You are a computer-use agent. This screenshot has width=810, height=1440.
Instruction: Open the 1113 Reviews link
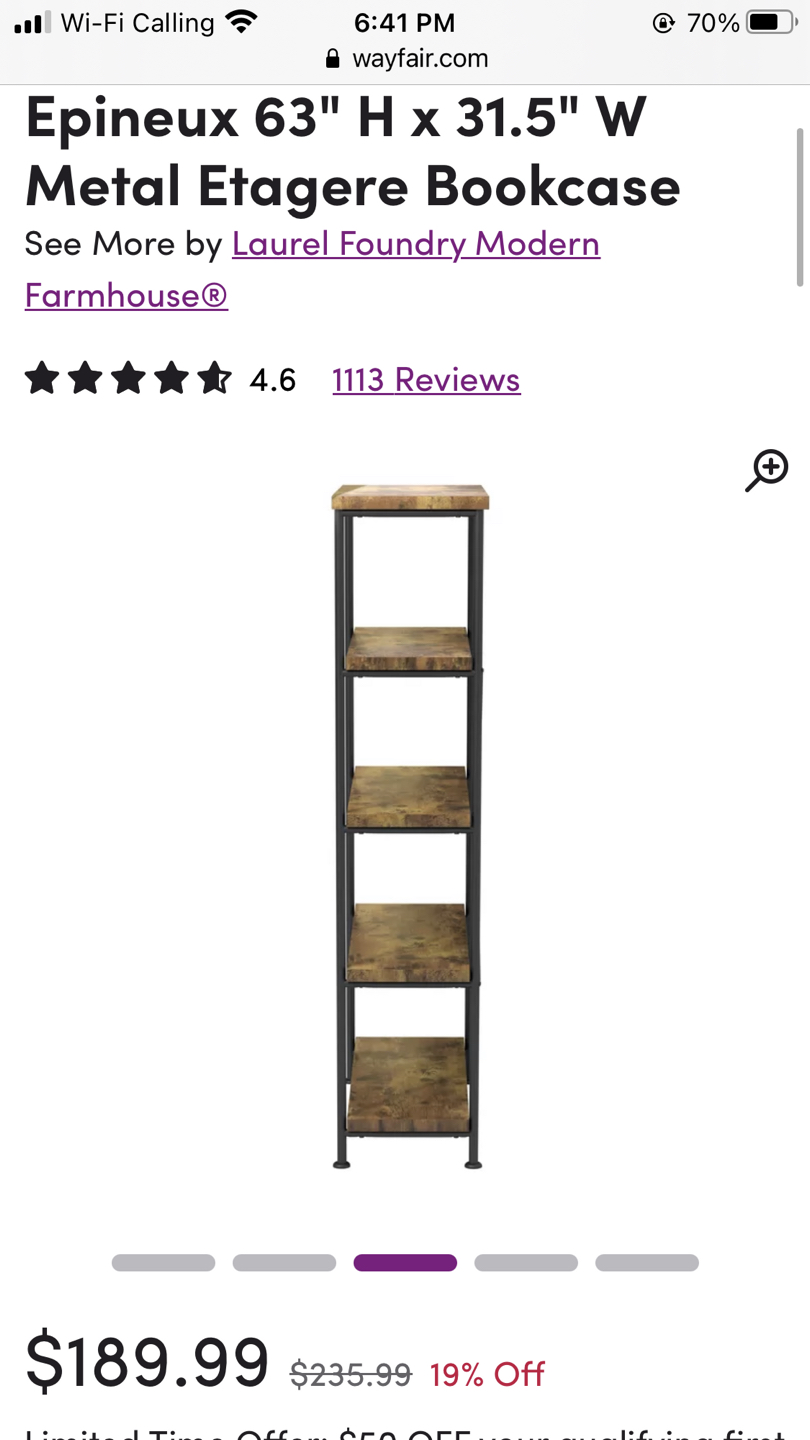(426, 380)
